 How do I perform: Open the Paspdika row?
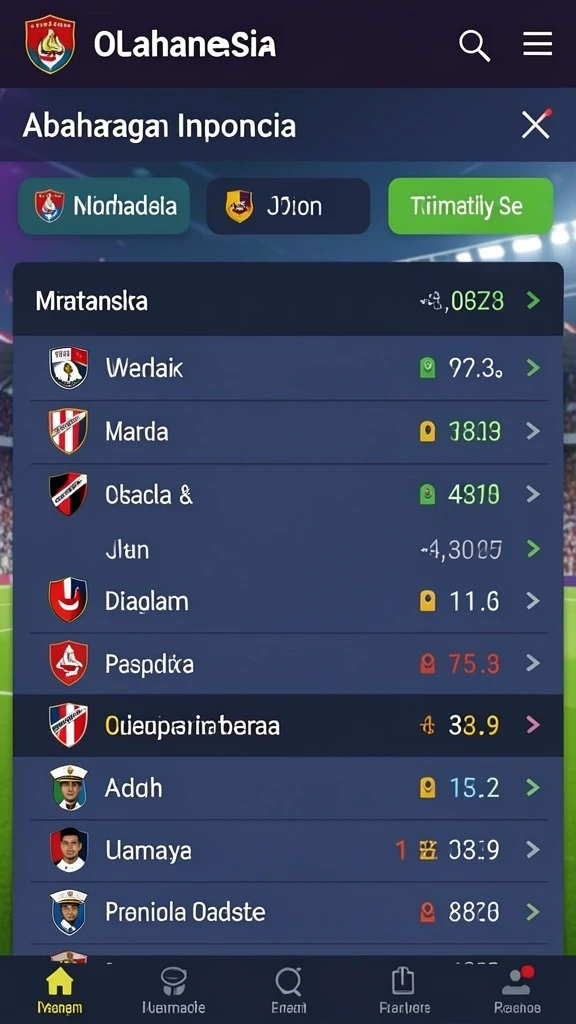click(288, 664)
